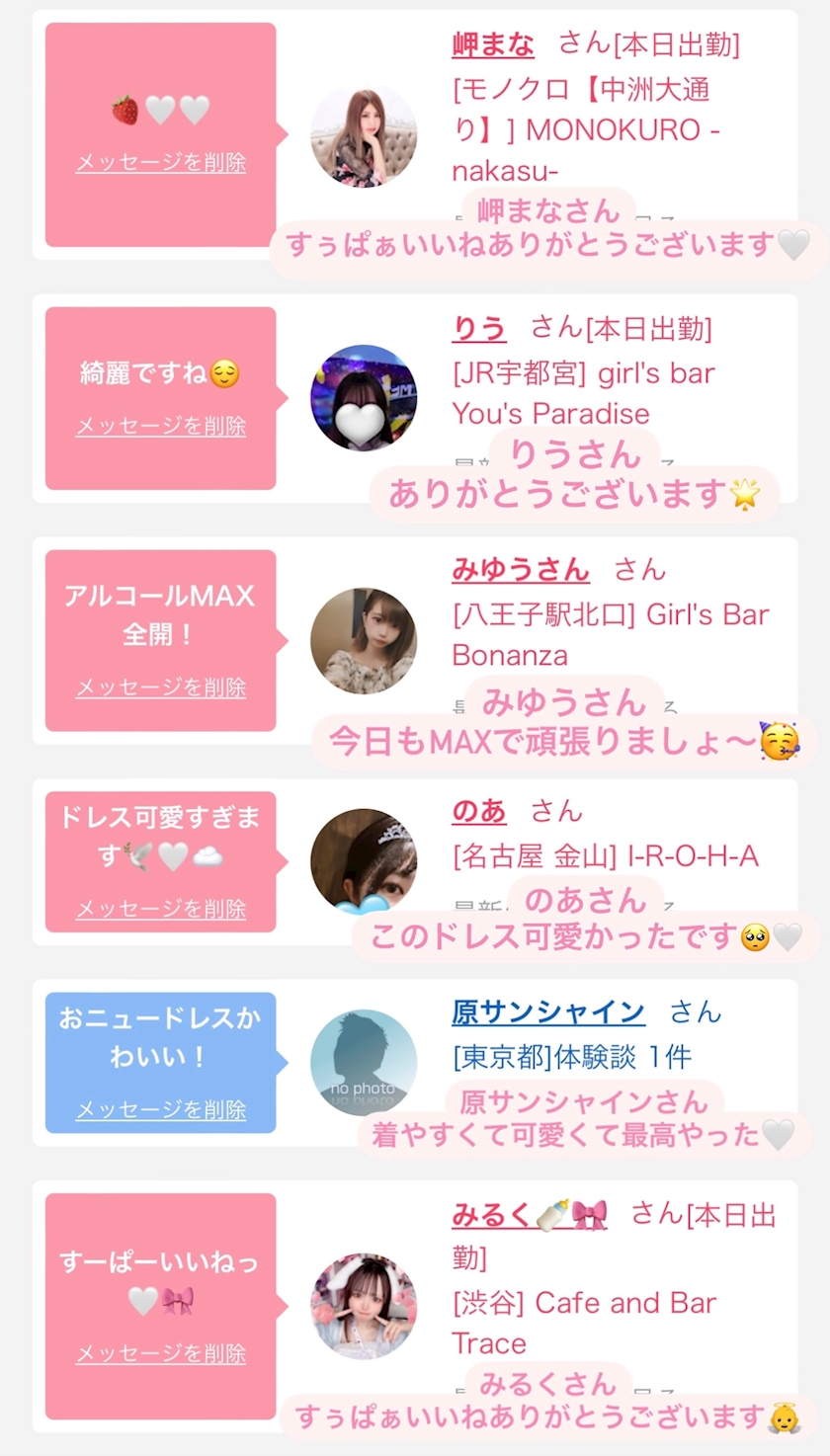
Task: Delete the ドレス可愛すぎます message
Action: (161, 909)
